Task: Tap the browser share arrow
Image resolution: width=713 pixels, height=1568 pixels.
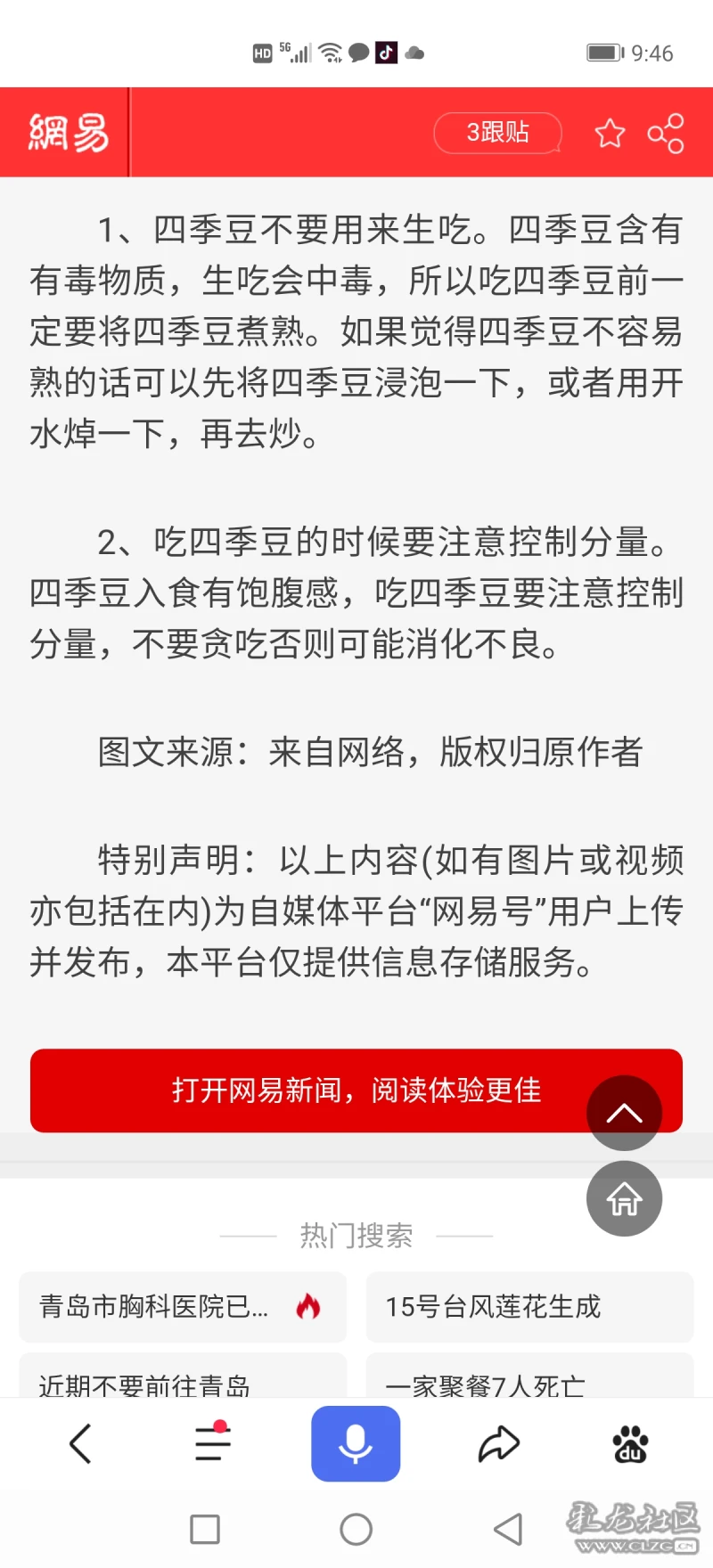Action: coord(498,1443)
